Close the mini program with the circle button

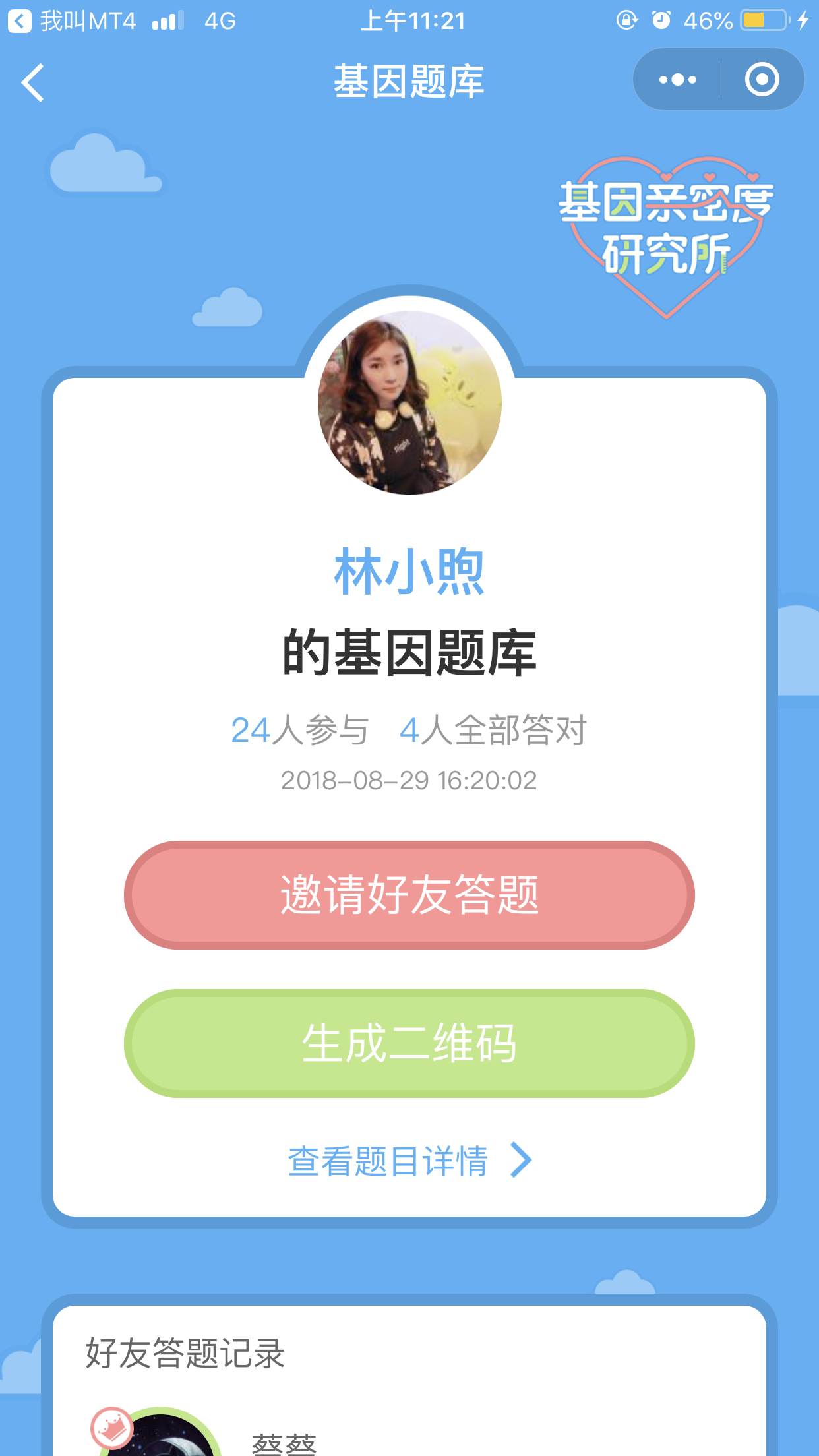point(762,80)
